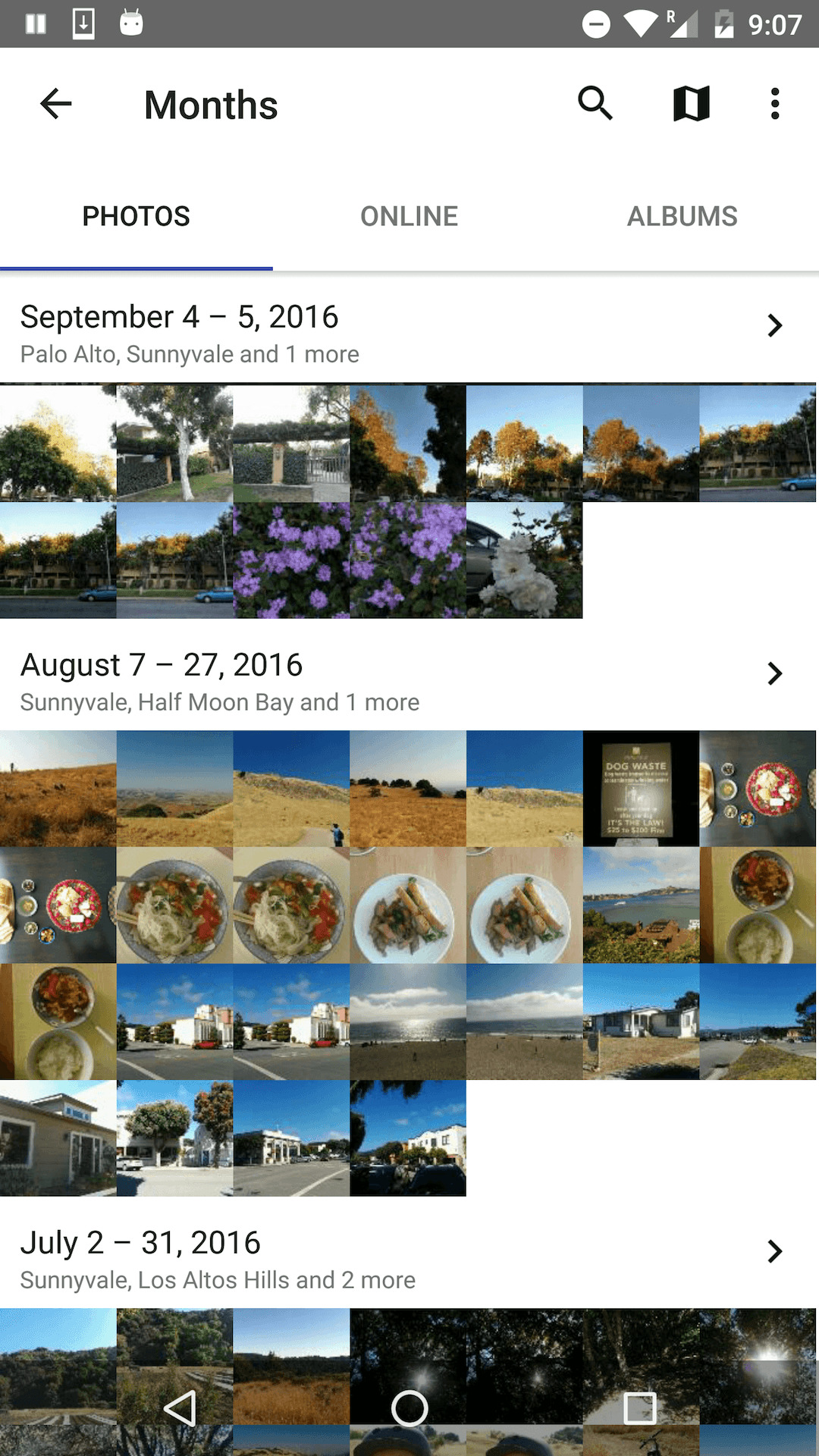The height and width of the screenshot is (1456, 819).
Task: Select the Months title header
Action: 210,103
